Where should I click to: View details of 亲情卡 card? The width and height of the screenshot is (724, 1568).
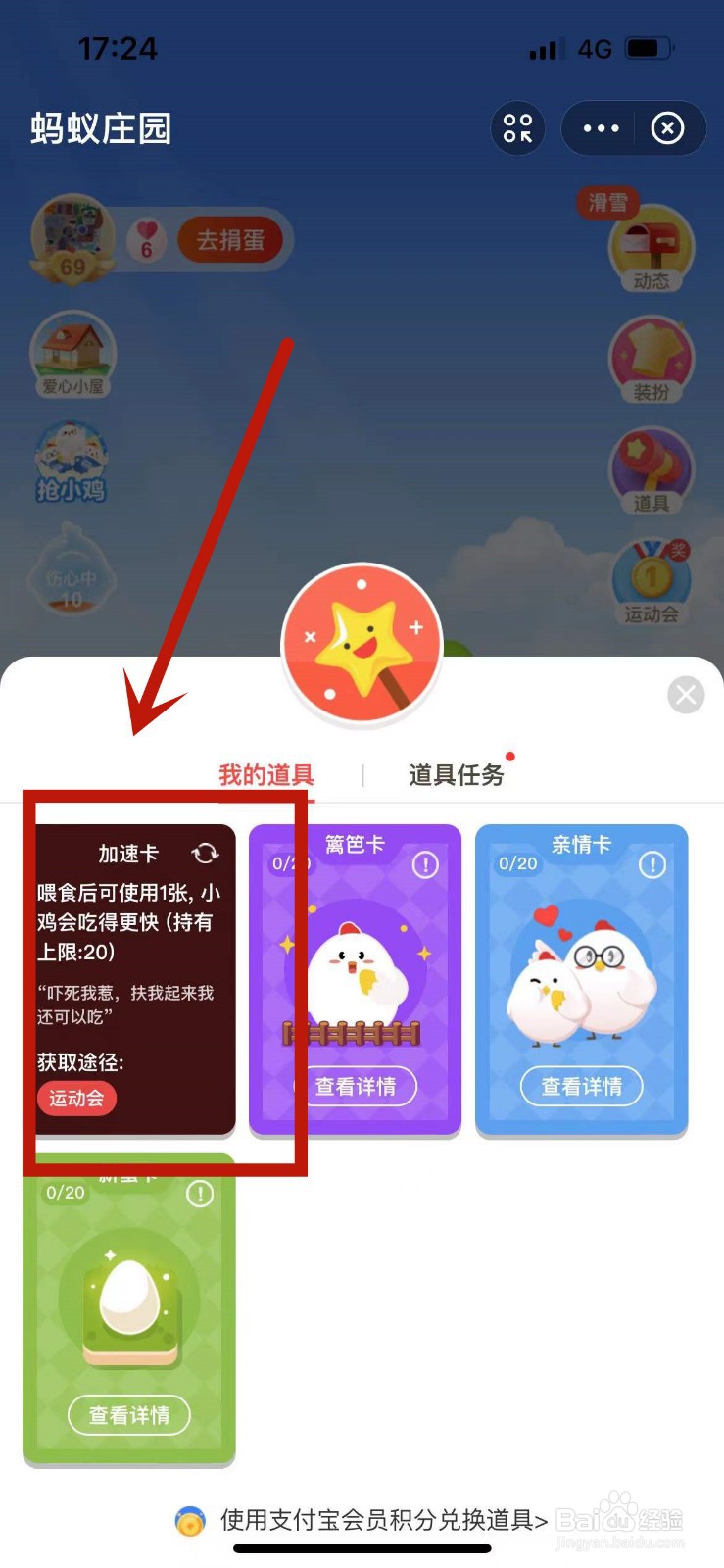[x=580, y=1087]
